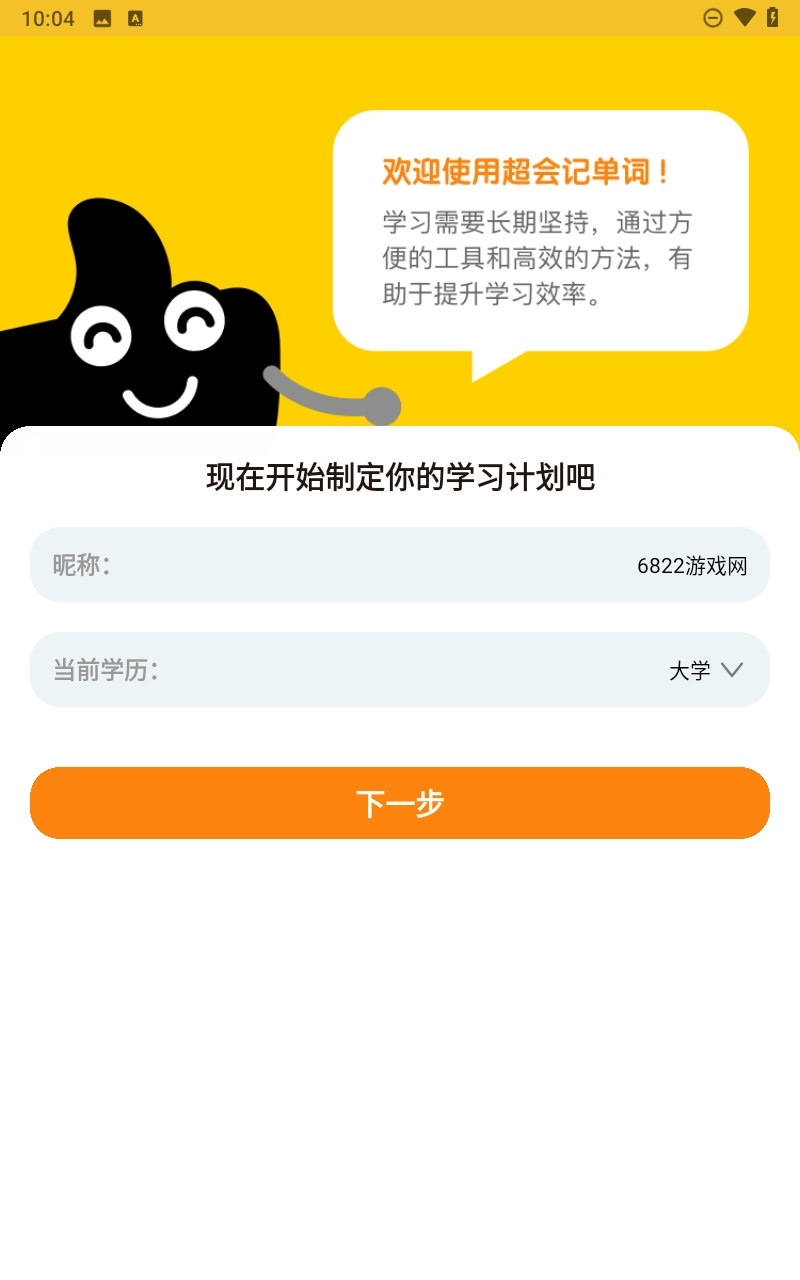800x1280 pixels.
Task: Click the 'A' notification icon in status bar
Action: point(135,17)
